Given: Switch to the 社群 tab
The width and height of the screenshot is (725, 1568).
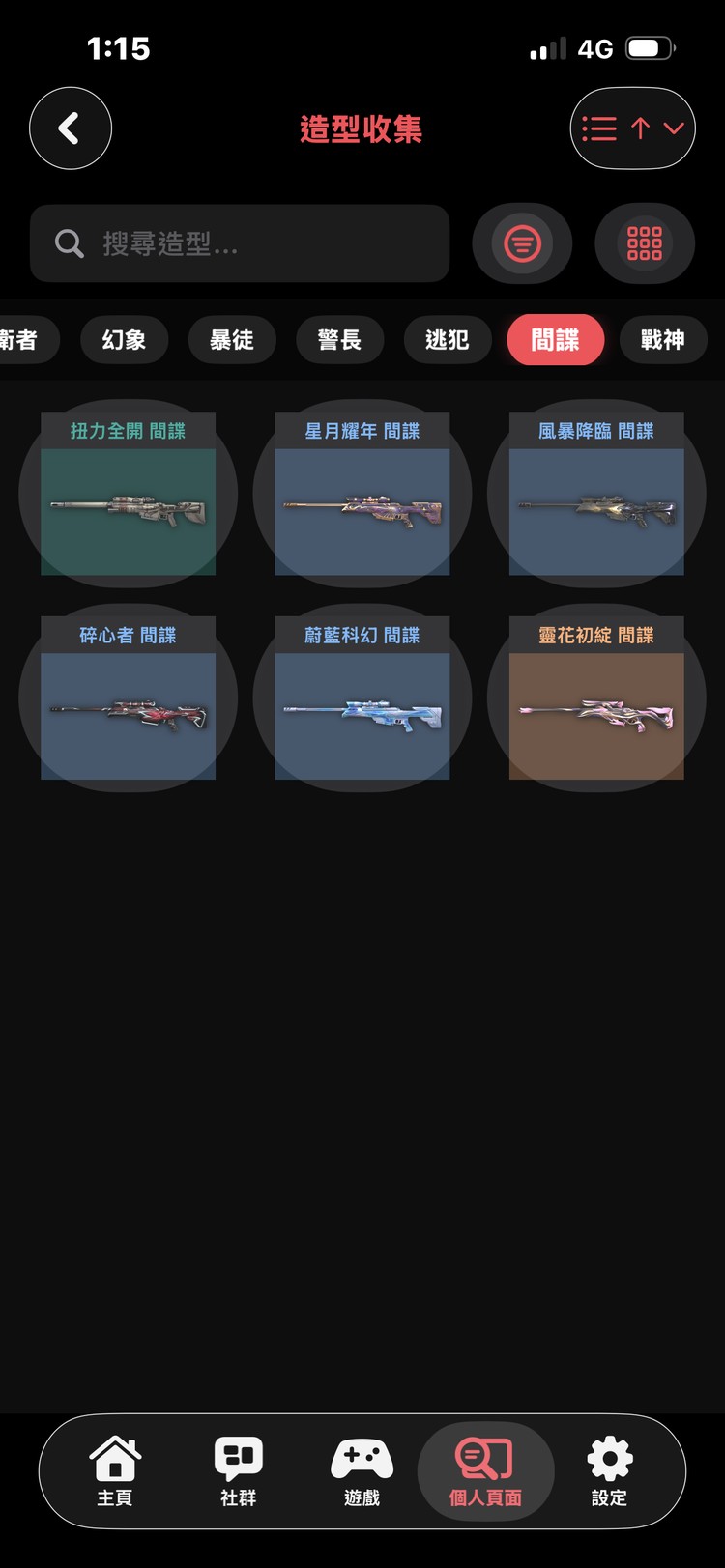Looking at the screenshot, I should [x=239, y=1471].
